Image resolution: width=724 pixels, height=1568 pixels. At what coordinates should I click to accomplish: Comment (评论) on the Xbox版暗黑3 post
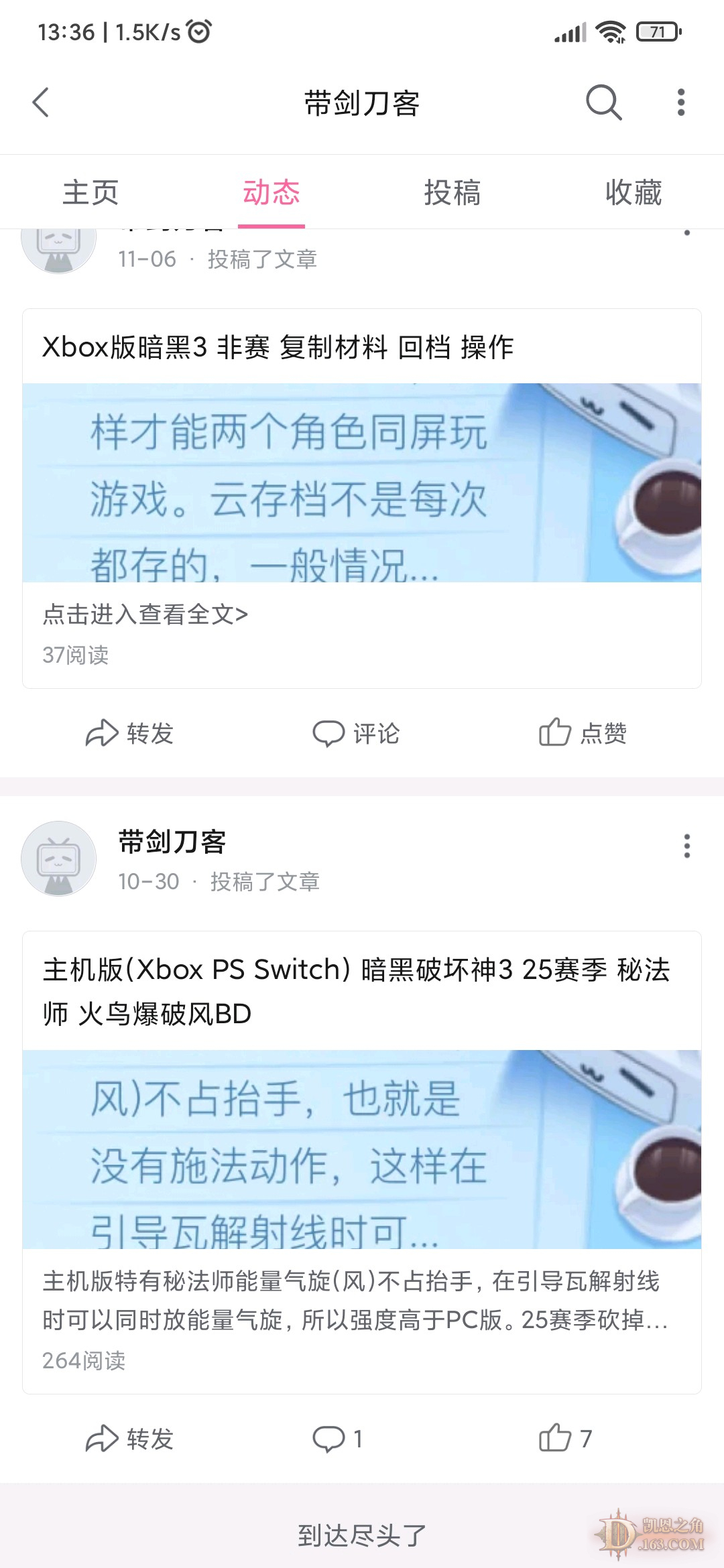pos(357,733)
